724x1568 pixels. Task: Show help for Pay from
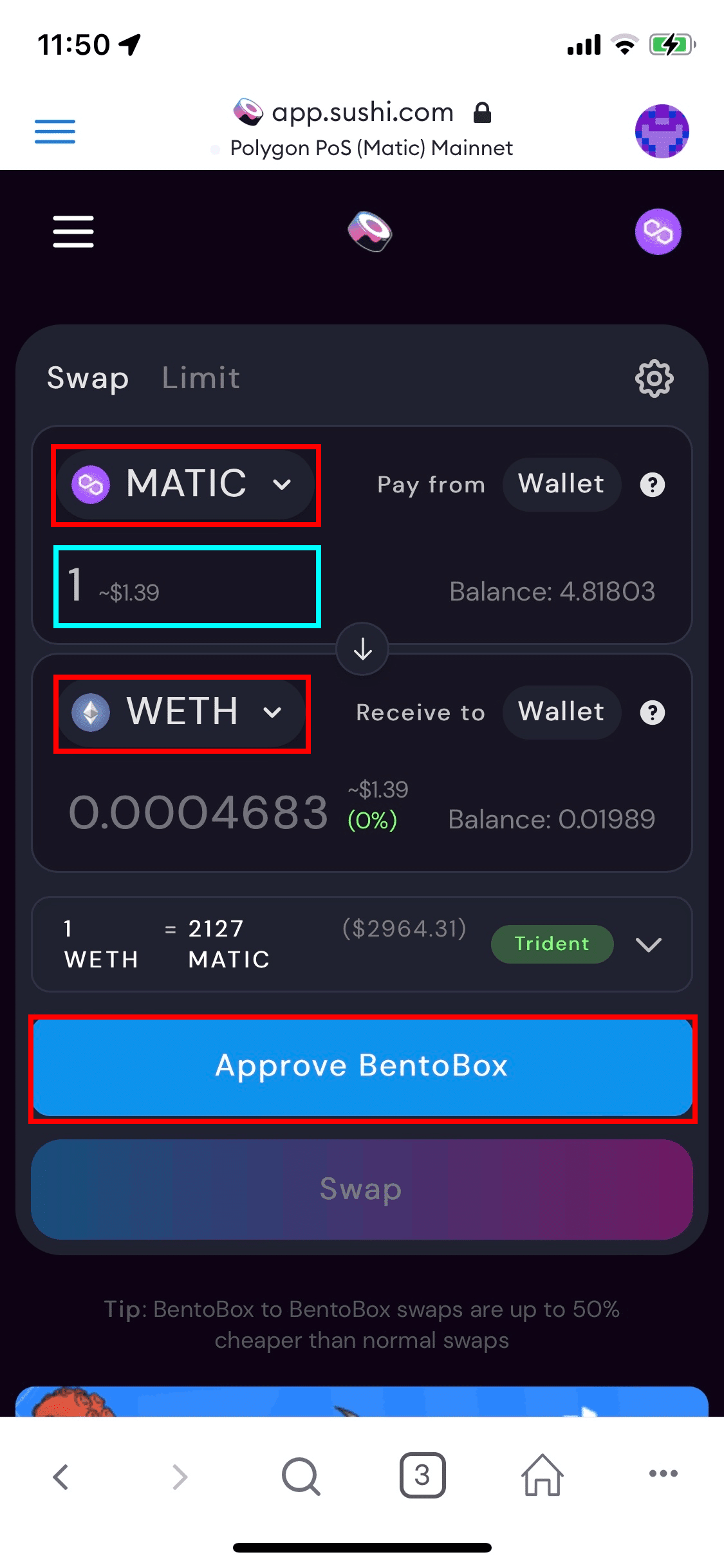(652, 485)
